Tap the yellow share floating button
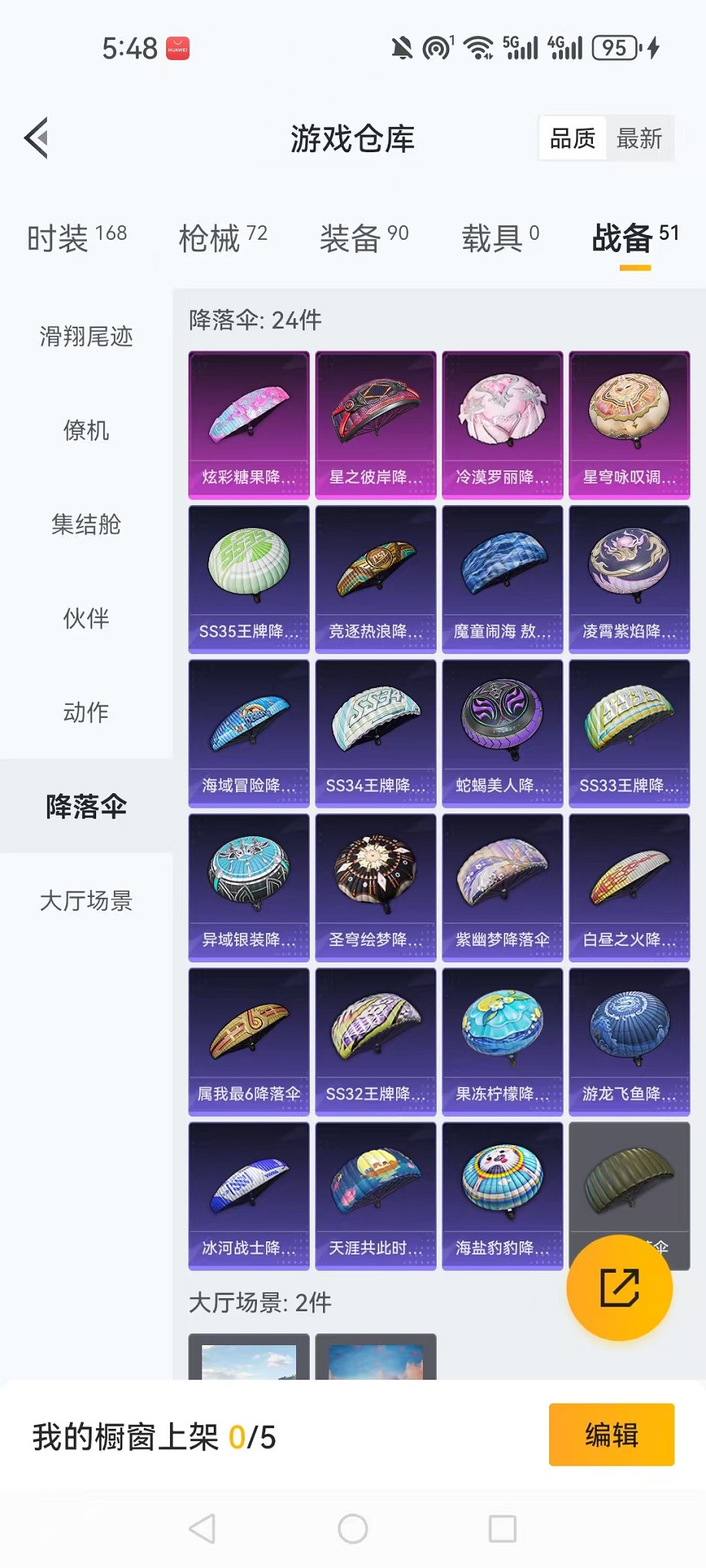This screenshot has width=706, height=1568. point(619,1287)
